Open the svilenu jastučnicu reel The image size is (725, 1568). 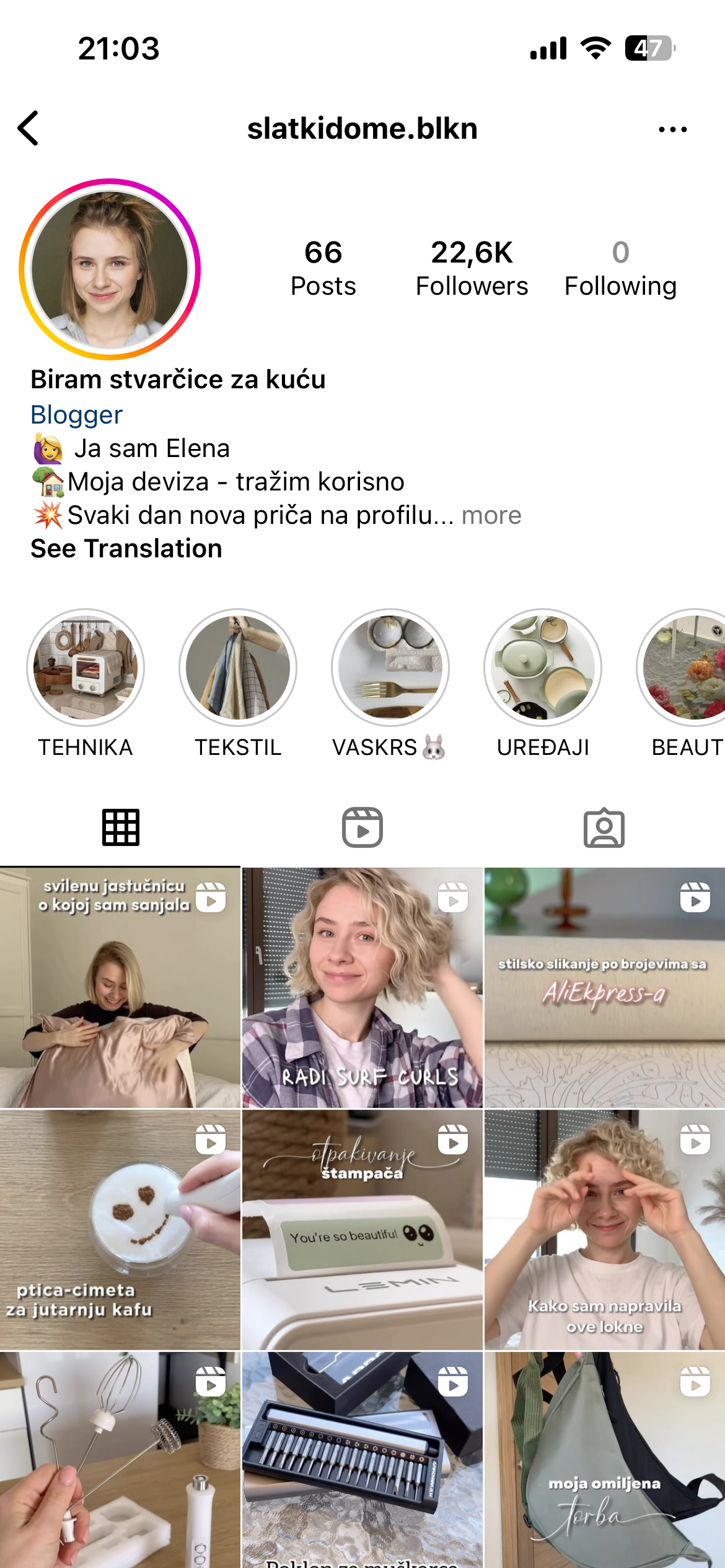click(x=120, y=988)
